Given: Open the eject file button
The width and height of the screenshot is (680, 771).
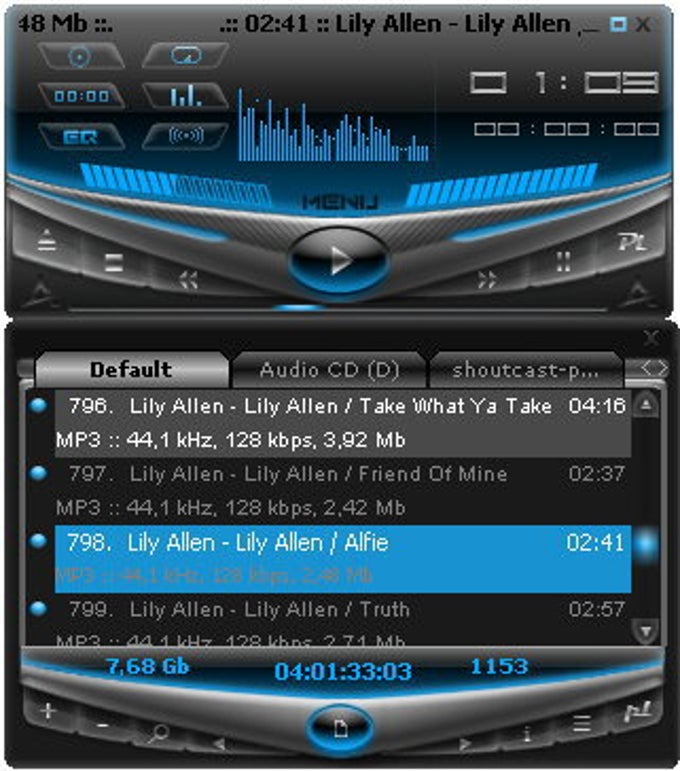Looking at the screenshot, I should (47, 242).
